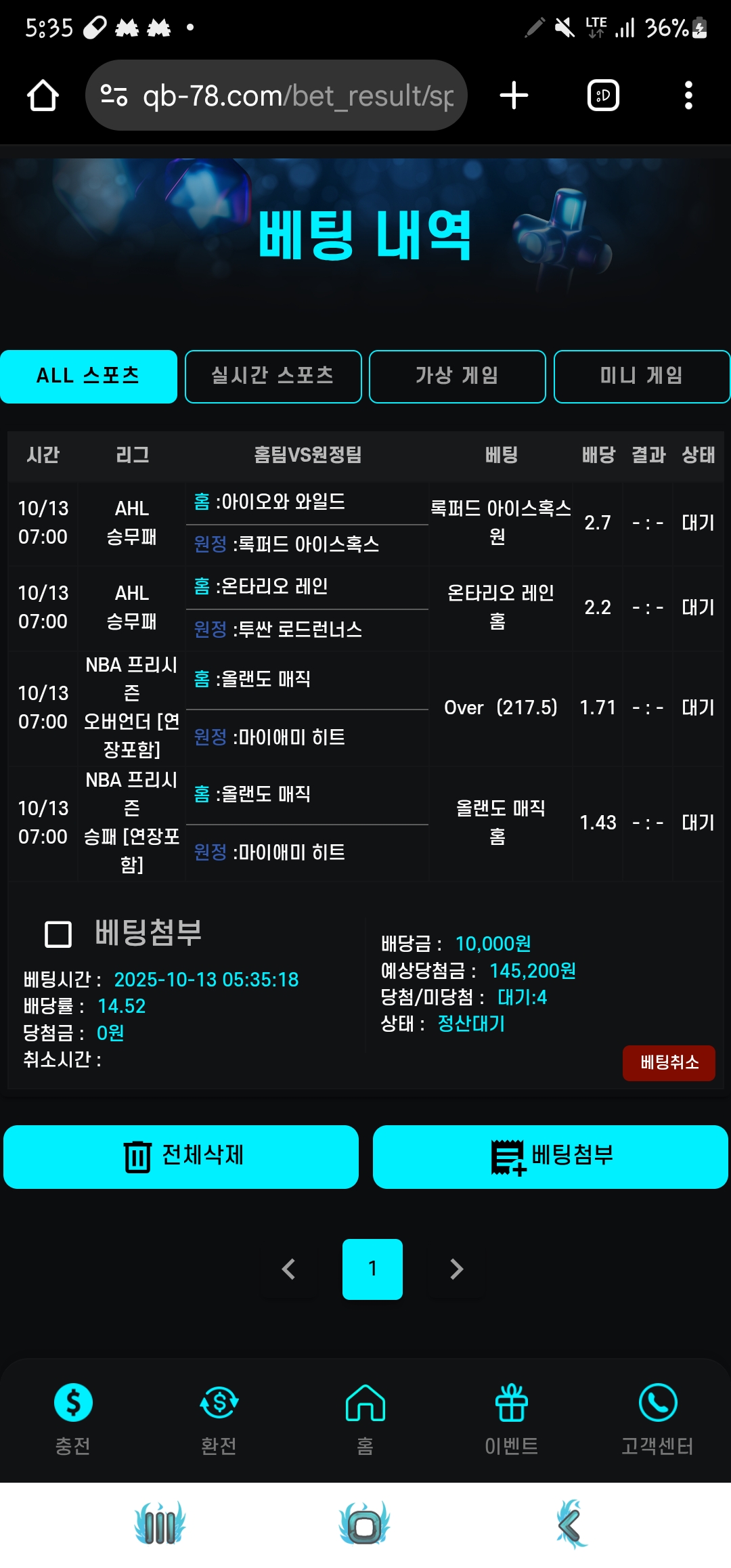Screen dimensions: 731x1568
Task: Tap the 전체삭제 delete all button
Action: [x=181, y=1156]
